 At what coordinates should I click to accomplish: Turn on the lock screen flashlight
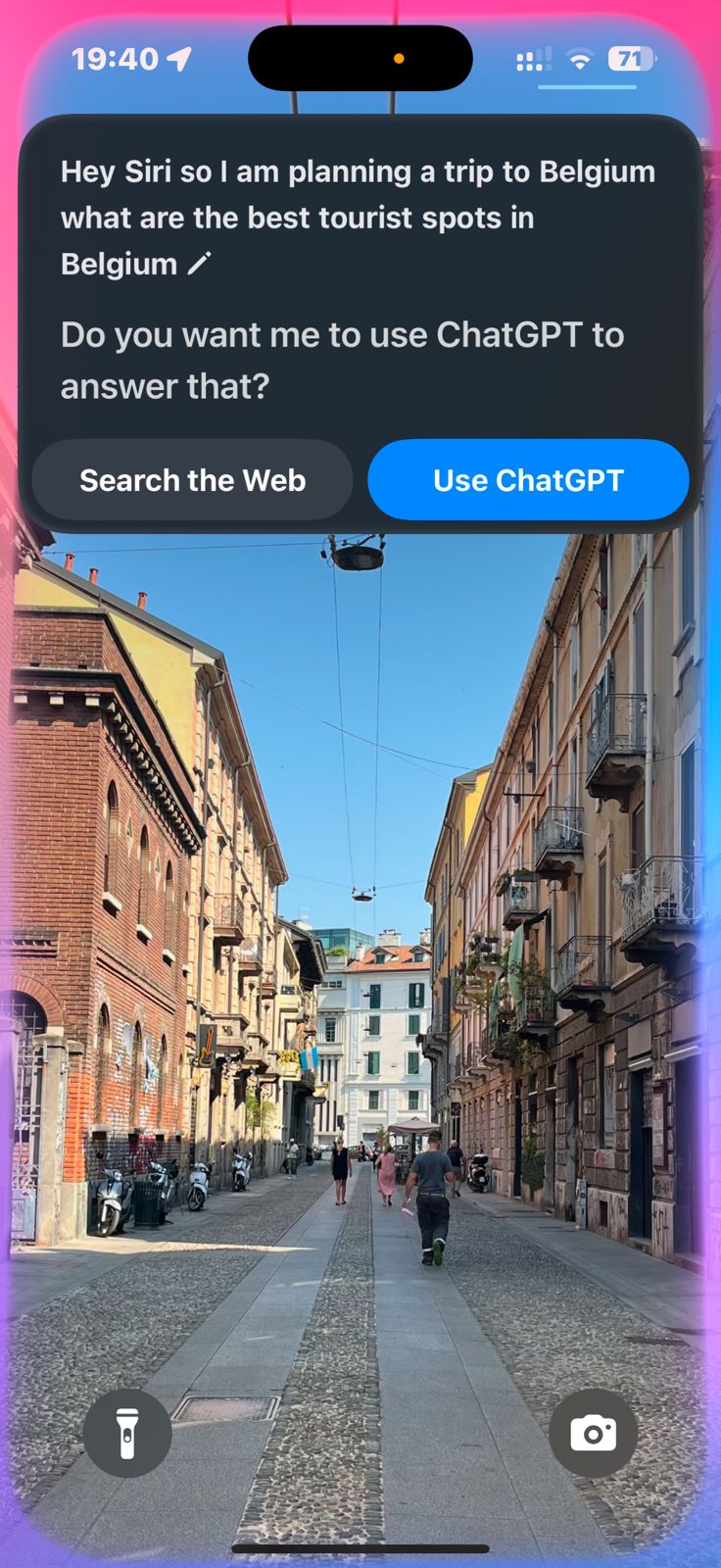127,1433
